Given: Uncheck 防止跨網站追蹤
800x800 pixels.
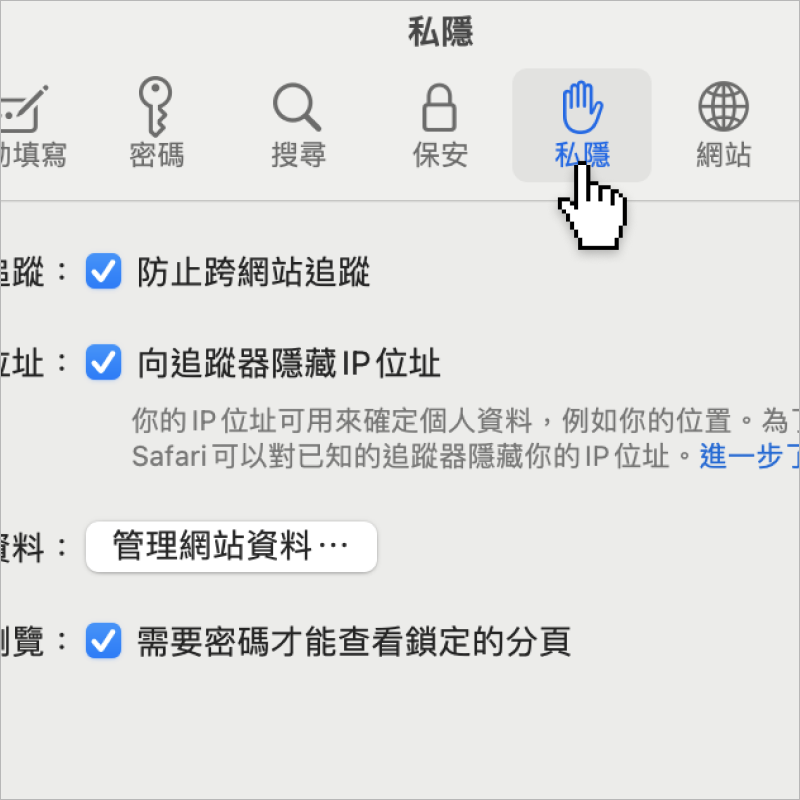Looking at the screenshot, I should pyautogui.click(x=104, y=271).
